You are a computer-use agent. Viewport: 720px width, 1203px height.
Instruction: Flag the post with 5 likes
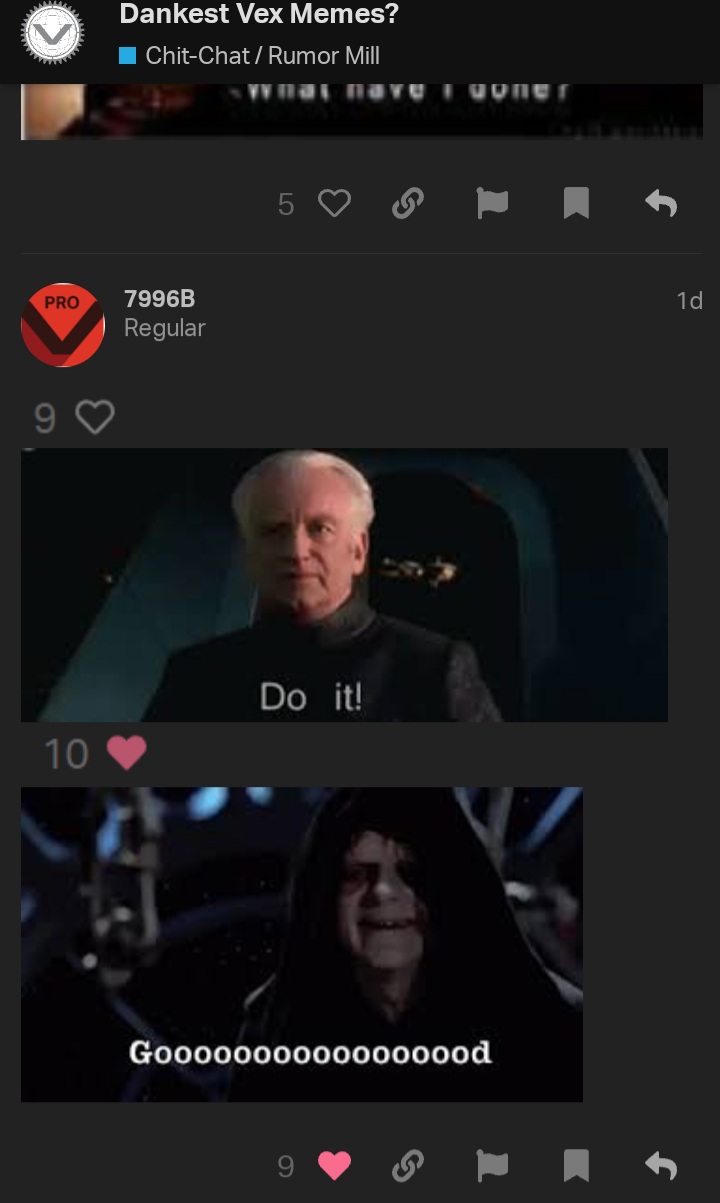point(492,204)
